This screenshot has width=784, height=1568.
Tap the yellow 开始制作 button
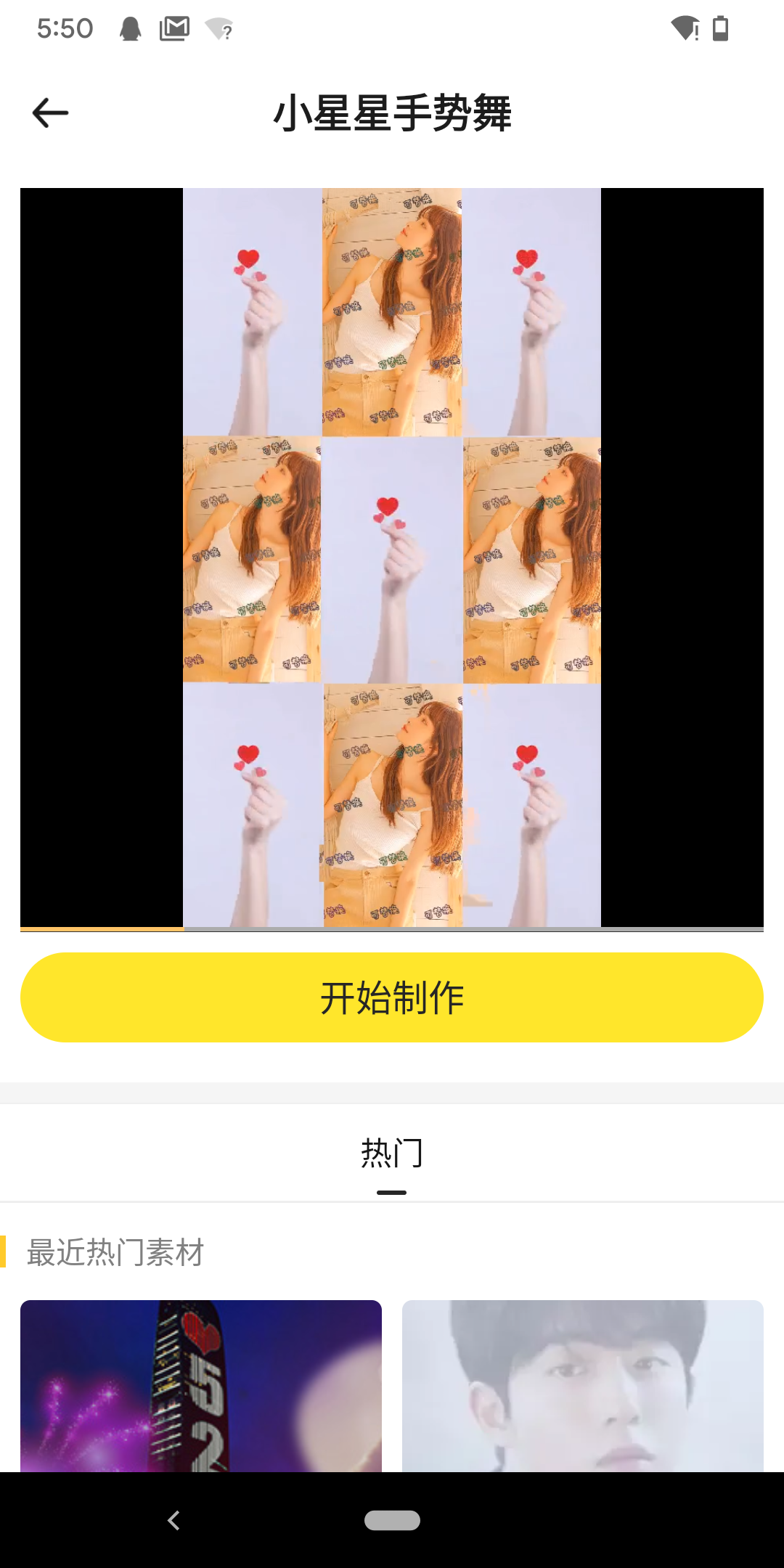tap(392, 997)
